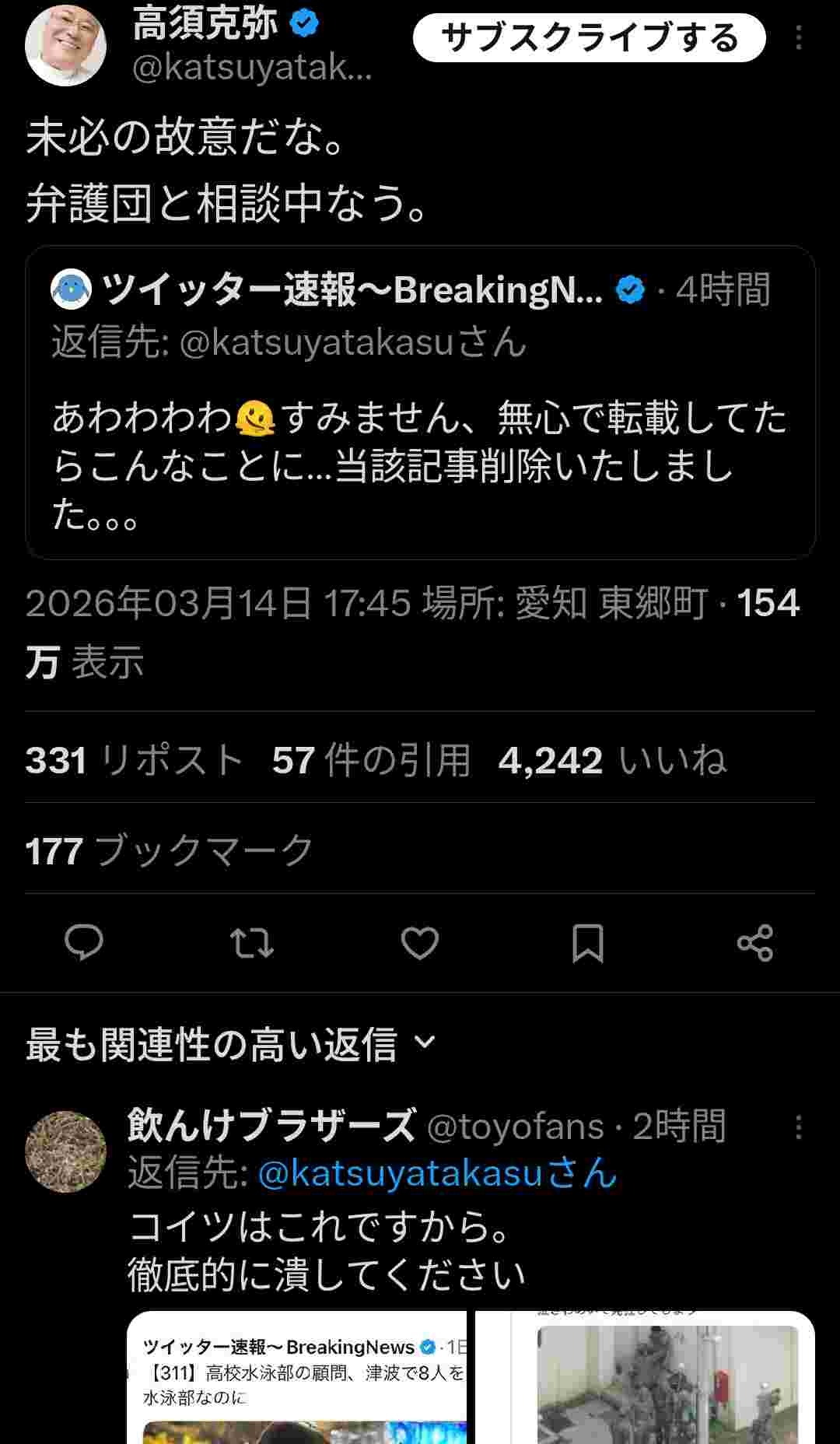Image resolution: width=840 pixels, height=1444 pixels.
Task: Tap the @katsuyatakasu mention in the reply
Action: pyautogui.click(x=436, y=1173)
